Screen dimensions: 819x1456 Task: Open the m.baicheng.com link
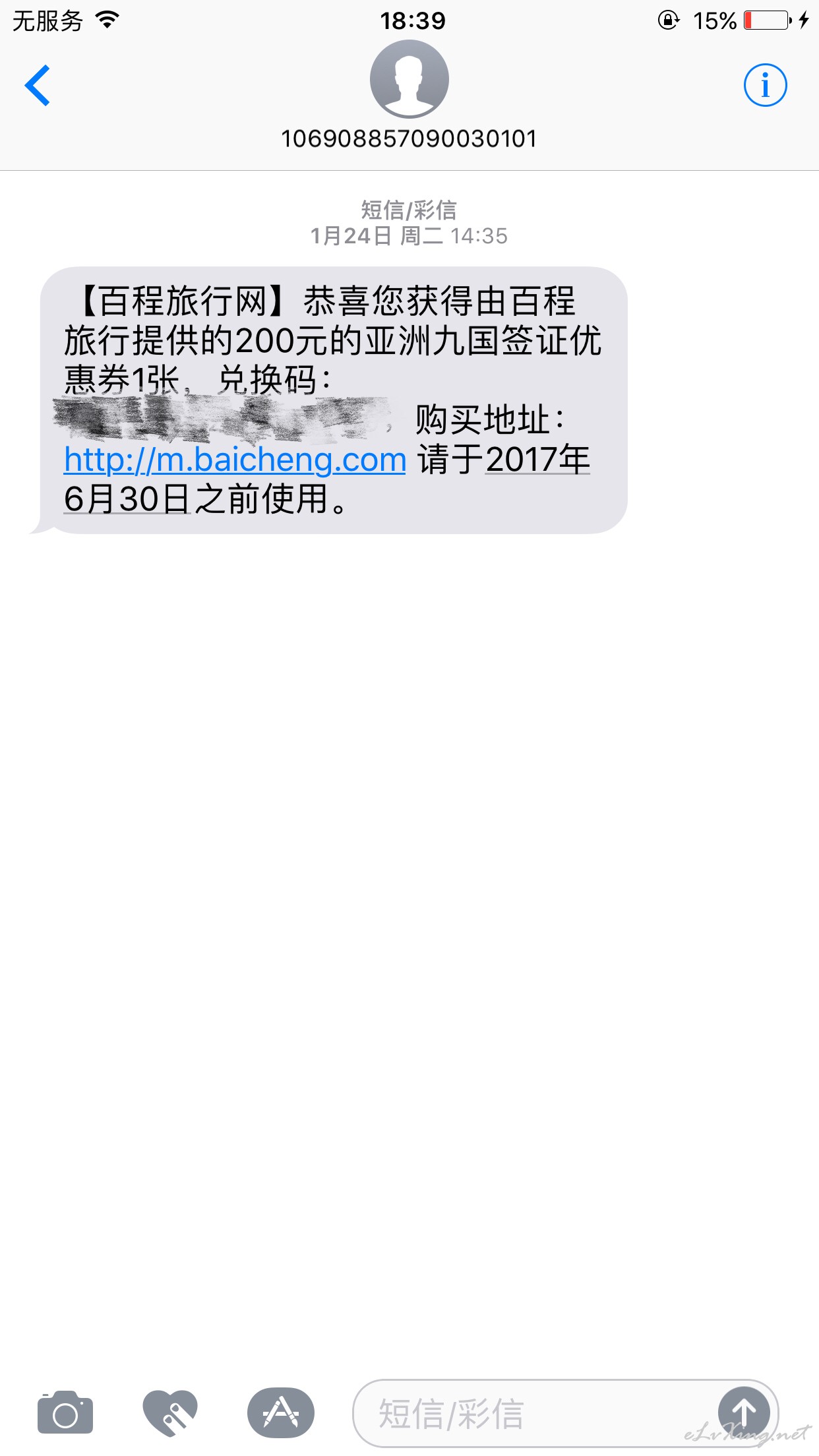point(235,460)
